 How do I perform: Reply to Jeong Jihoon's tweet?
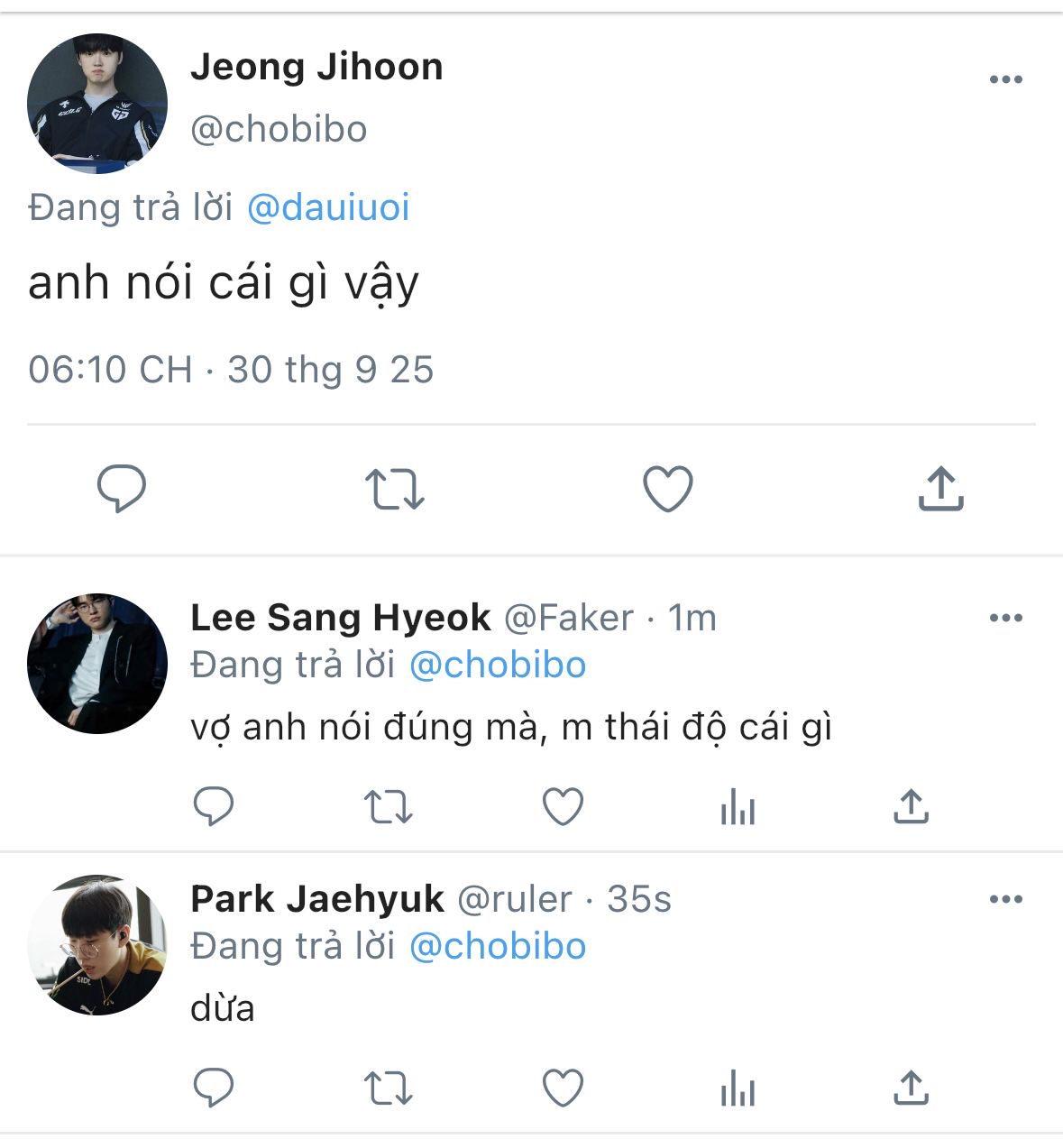pyautogui.click(x=122, y=489)
